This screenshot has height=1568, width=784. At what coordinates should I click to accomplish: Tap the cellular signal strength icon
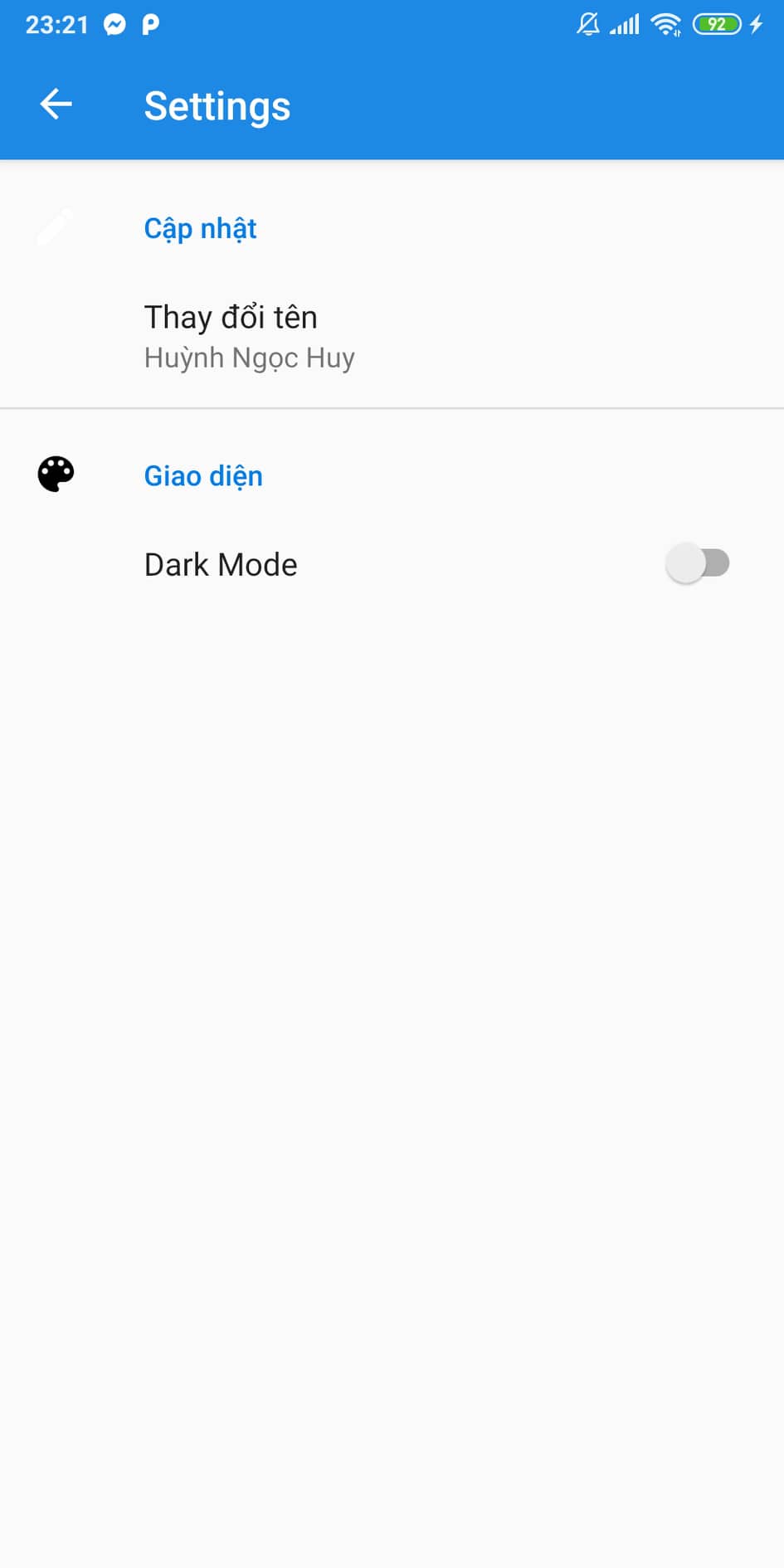pyautogui.click(x=626, y=25)
